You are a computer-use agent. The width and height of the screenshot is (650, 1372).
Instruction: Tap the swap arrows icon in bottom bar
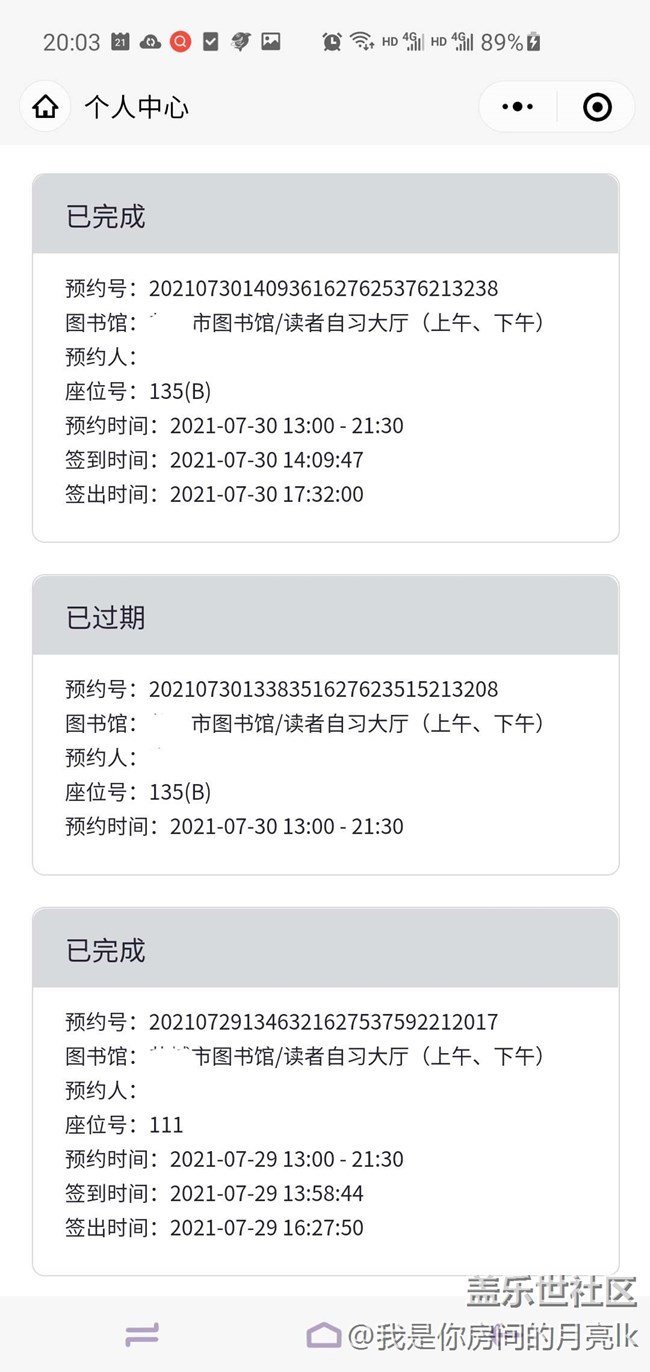tap(142, 1335)
